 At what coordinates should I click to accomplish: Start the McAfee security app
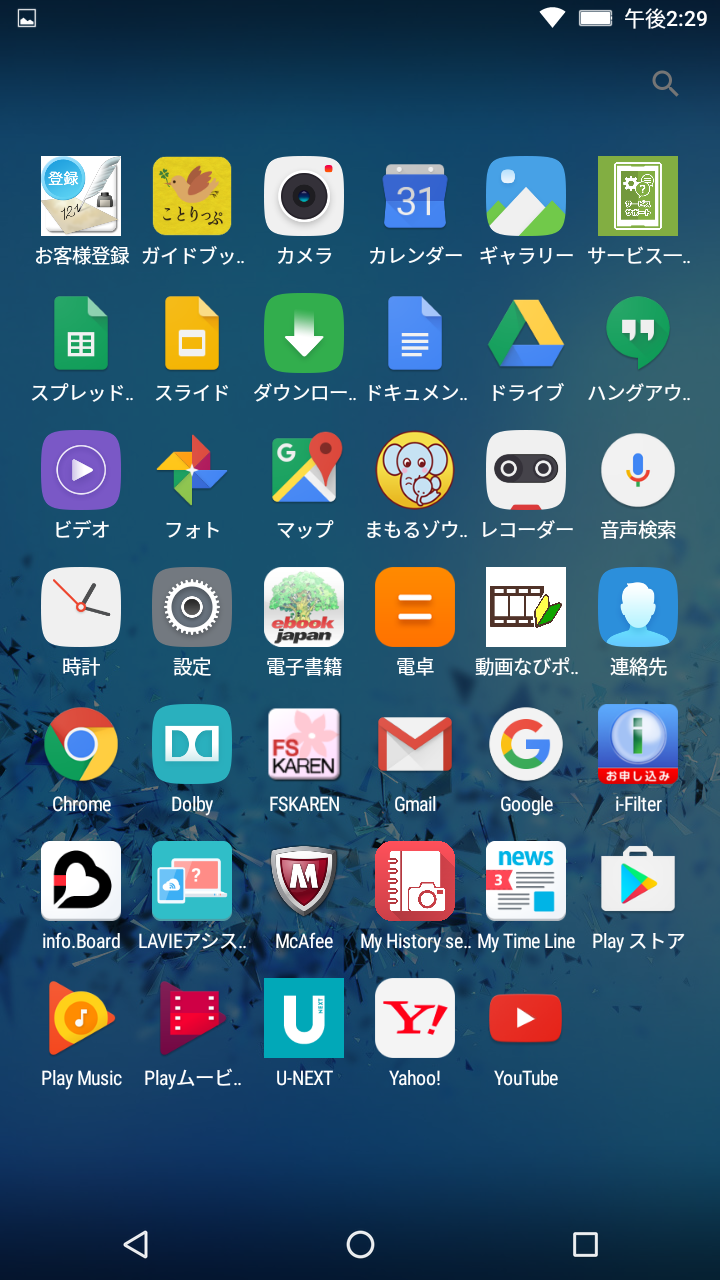coord(303,881)
